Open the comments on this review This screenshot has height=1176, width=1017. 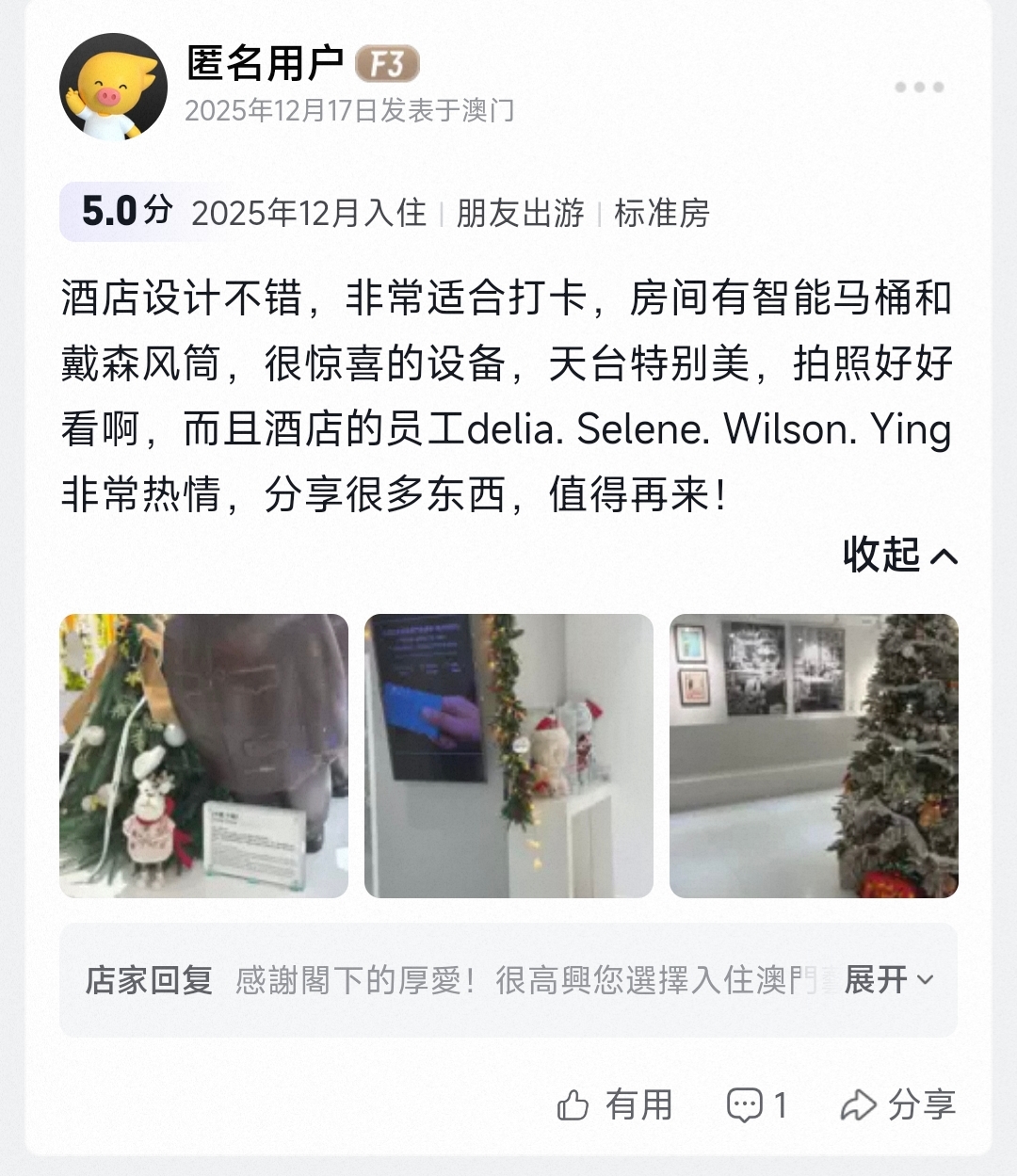756,1104
